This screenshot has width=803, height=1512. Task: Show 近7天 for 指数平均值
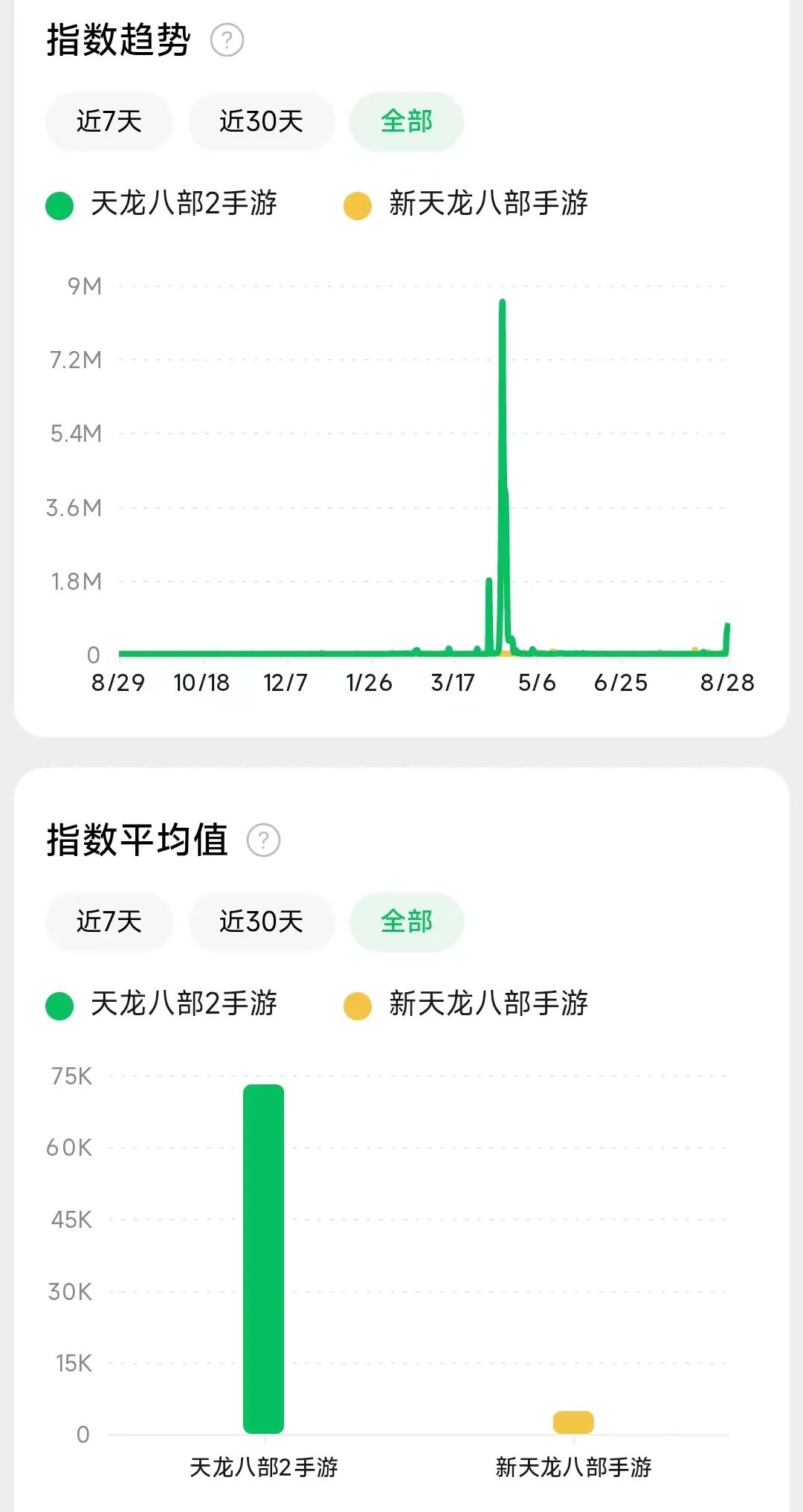pyautogui.click(x=109, y=921)
